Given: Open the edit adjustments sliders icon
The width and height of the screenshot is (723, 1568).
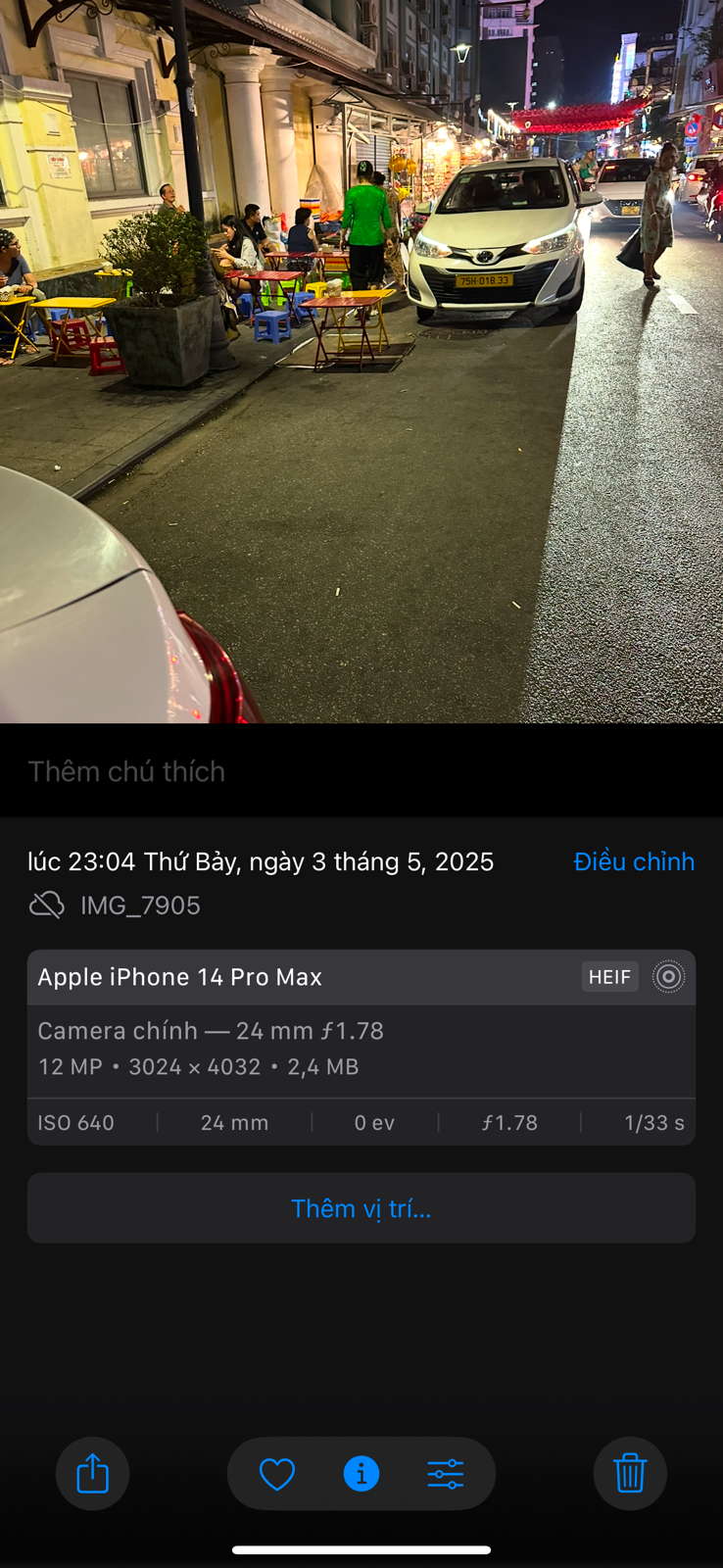Looking at the screenshot, I should click(446, 1473).
